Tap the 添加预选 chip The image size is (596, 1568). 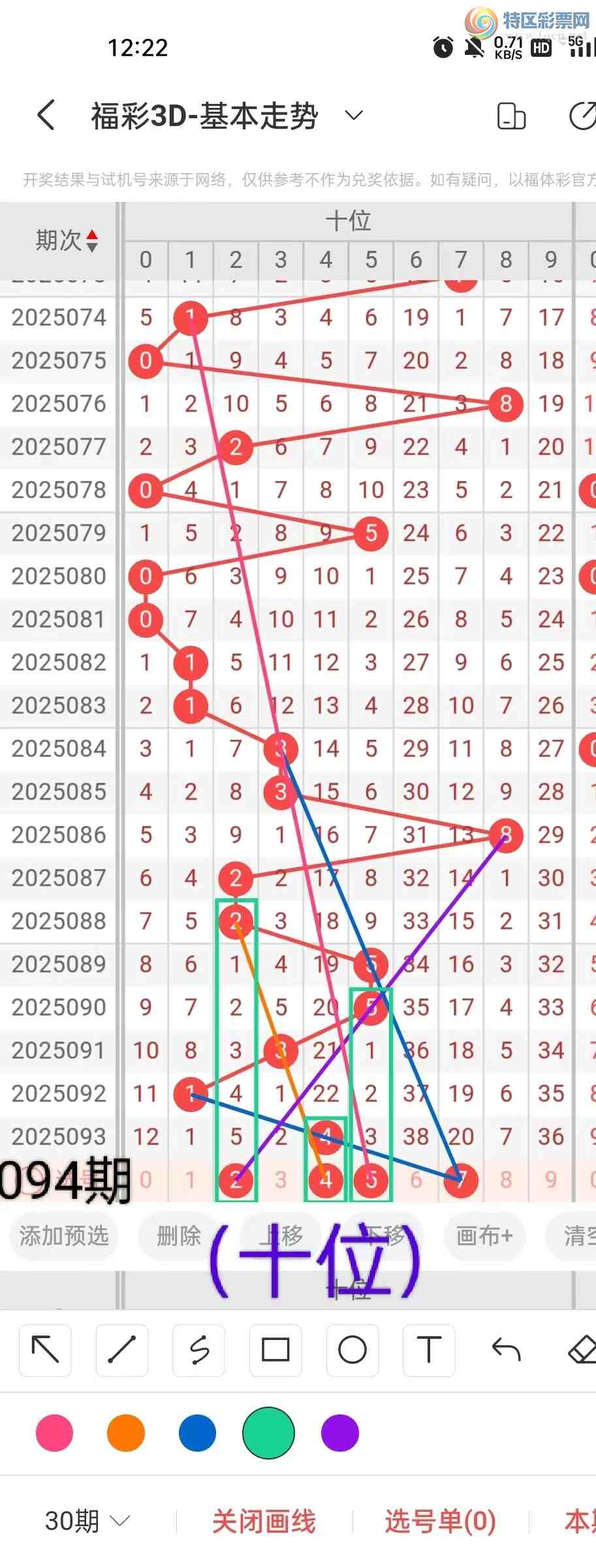(63, 1235)
